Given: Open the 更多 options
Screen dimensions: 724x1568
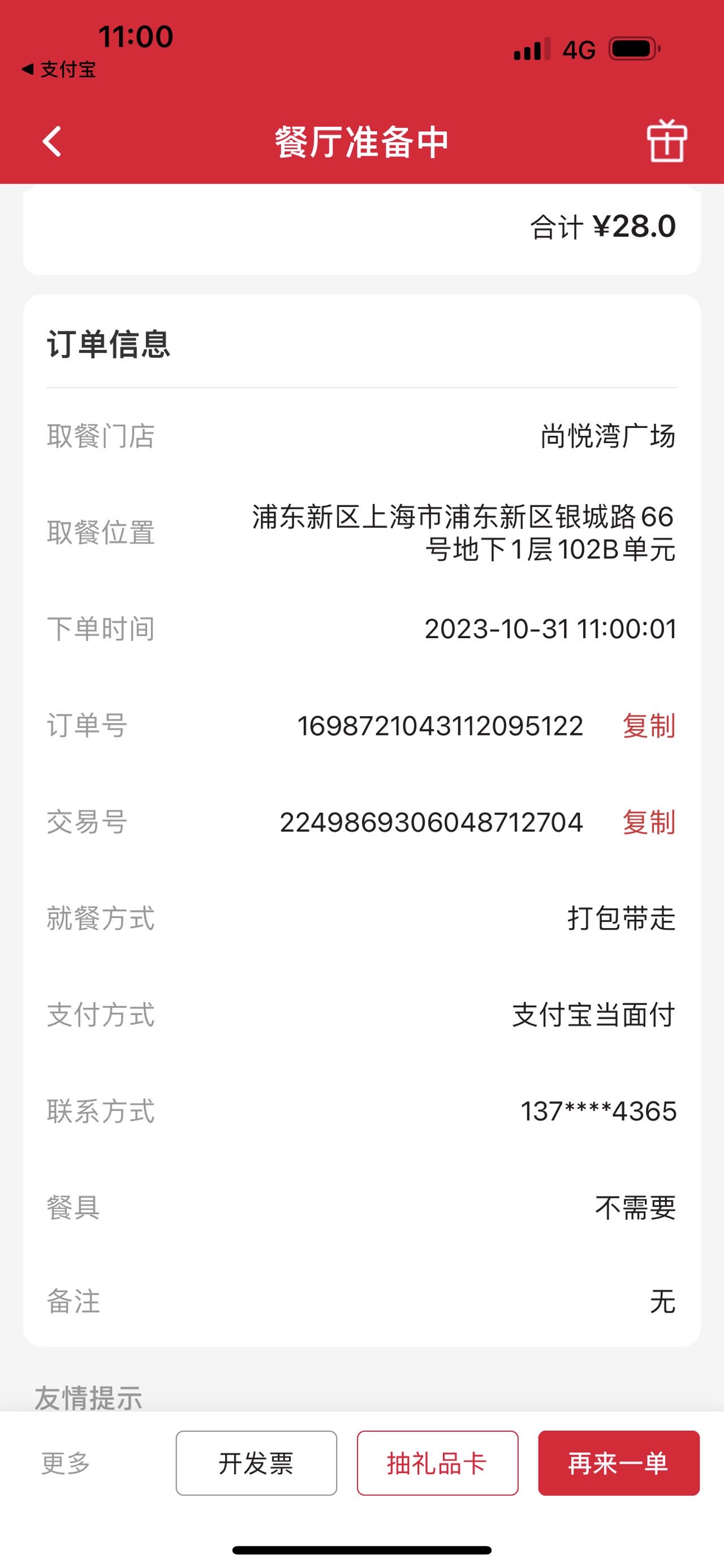Looking at the screenshot, I should [x=66, y=1463].
